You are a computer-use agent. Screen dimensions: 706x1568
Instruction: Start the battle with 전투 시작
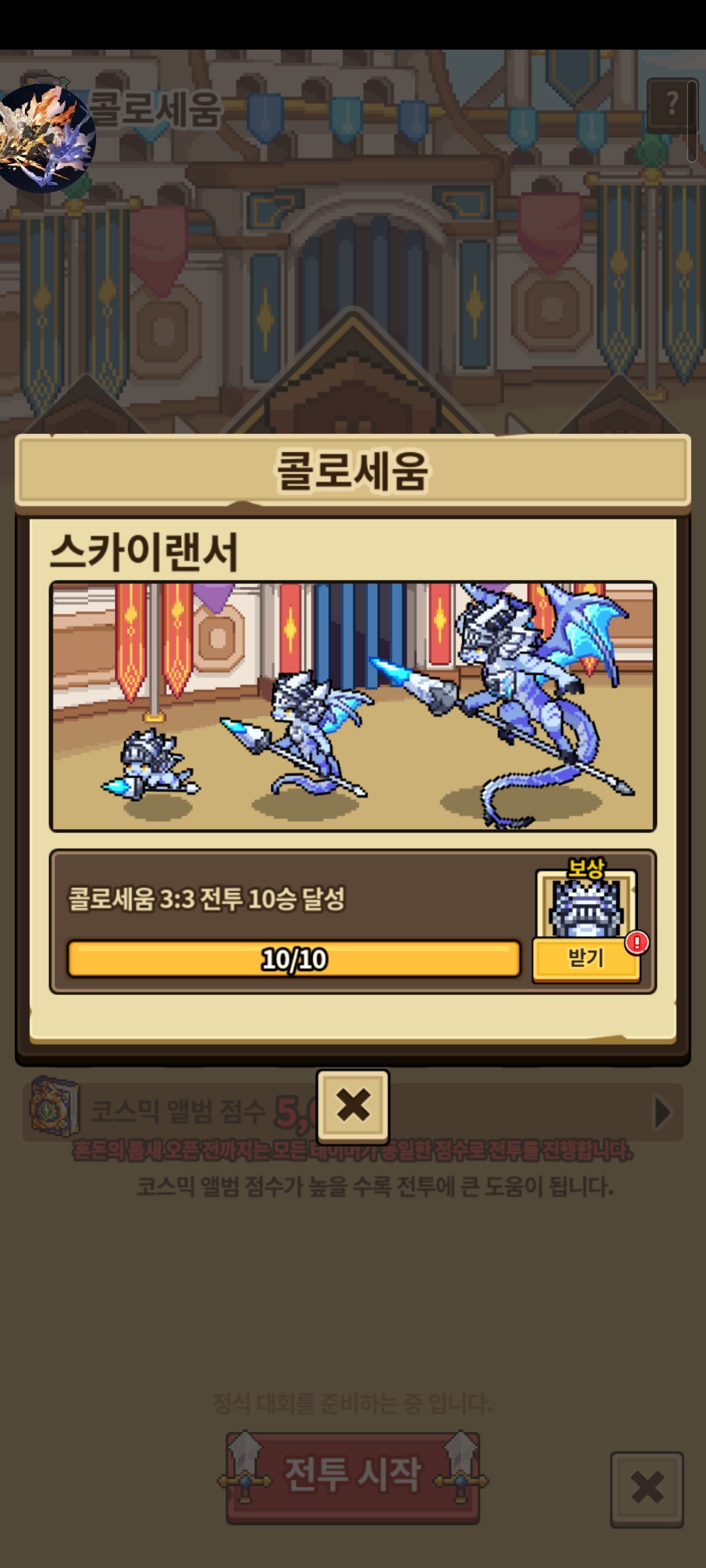pos(353,1477)
